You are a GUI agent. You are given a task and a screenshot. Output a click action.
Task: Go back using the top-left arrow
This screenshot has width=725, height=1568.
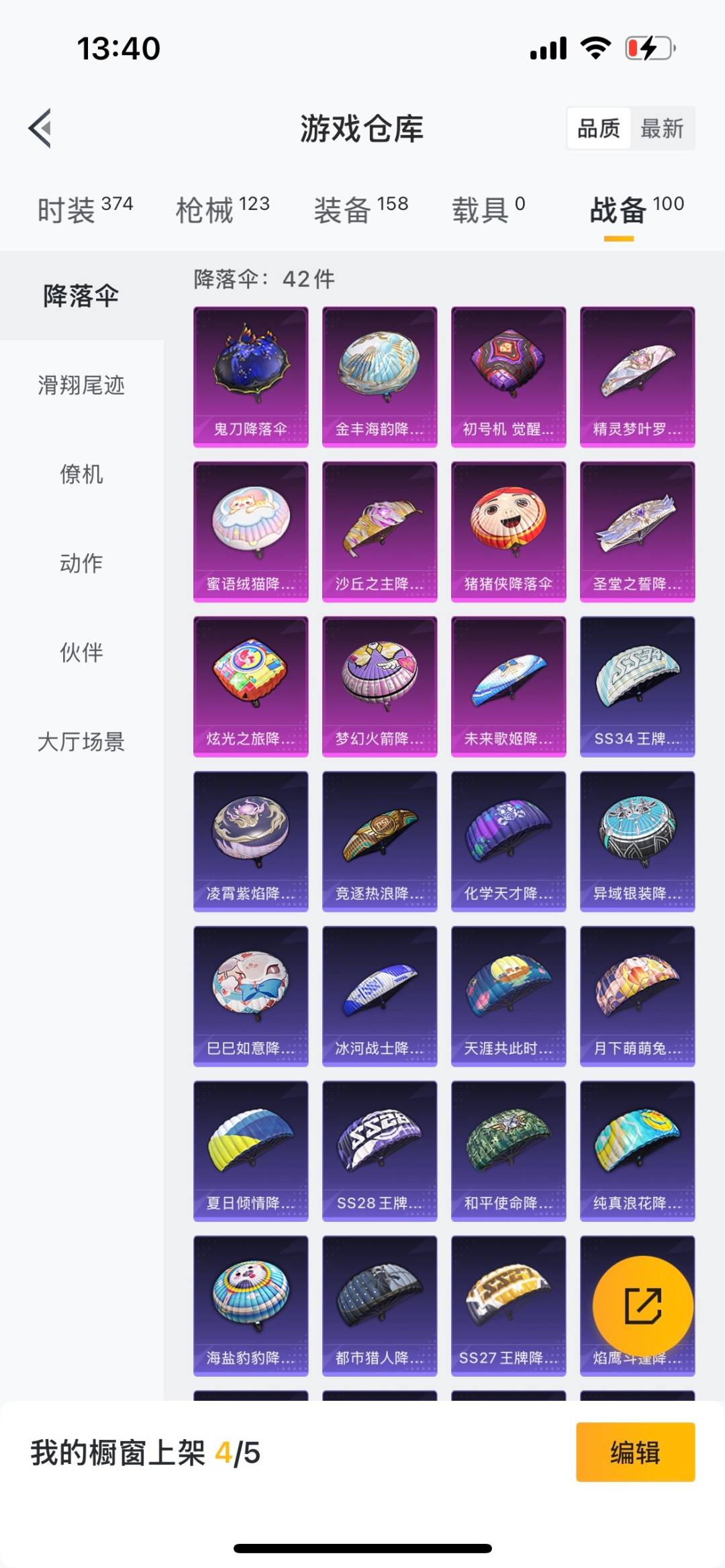[40, 128]
